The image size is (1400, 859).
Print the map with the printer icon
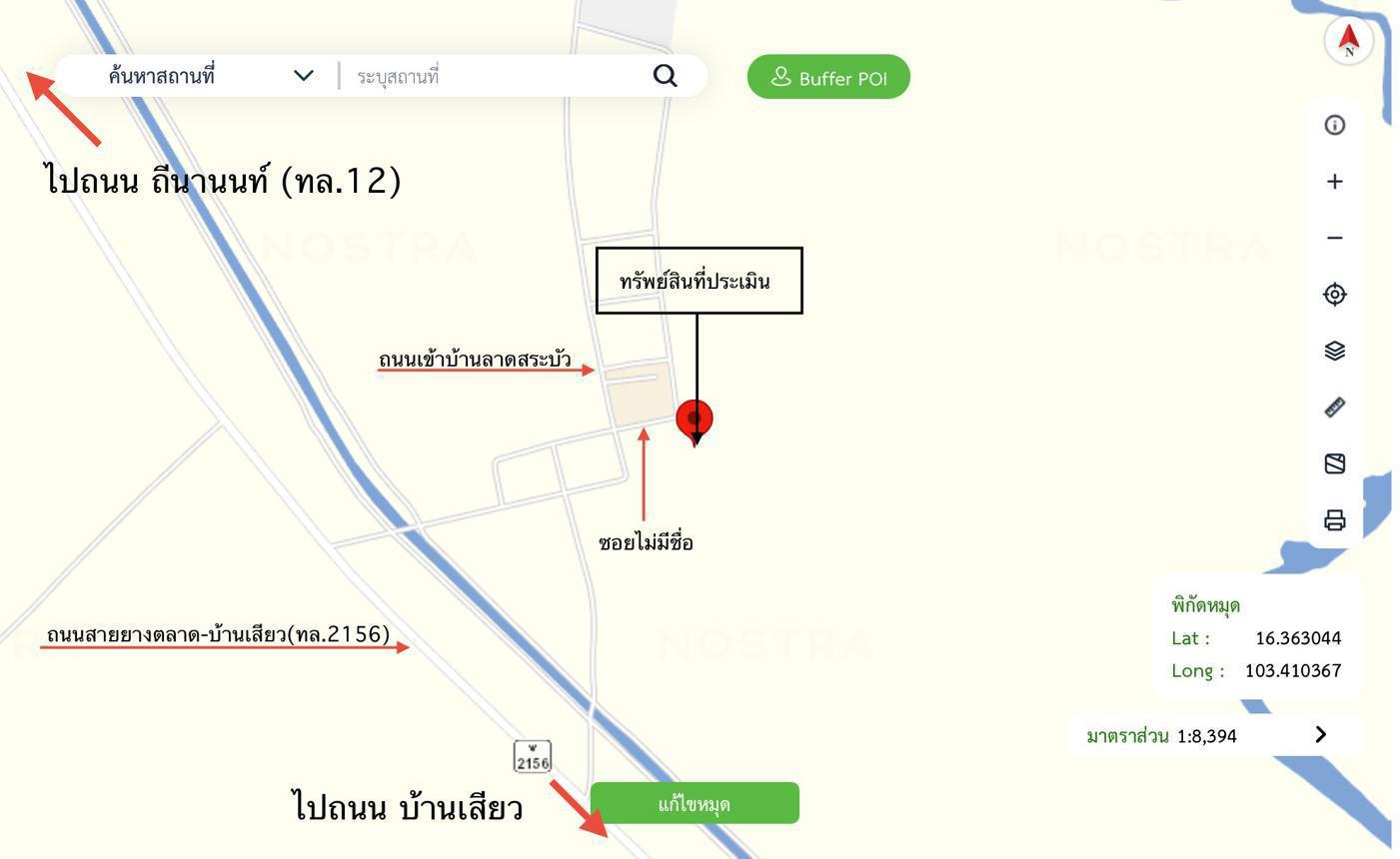(x=1334, y=520)
